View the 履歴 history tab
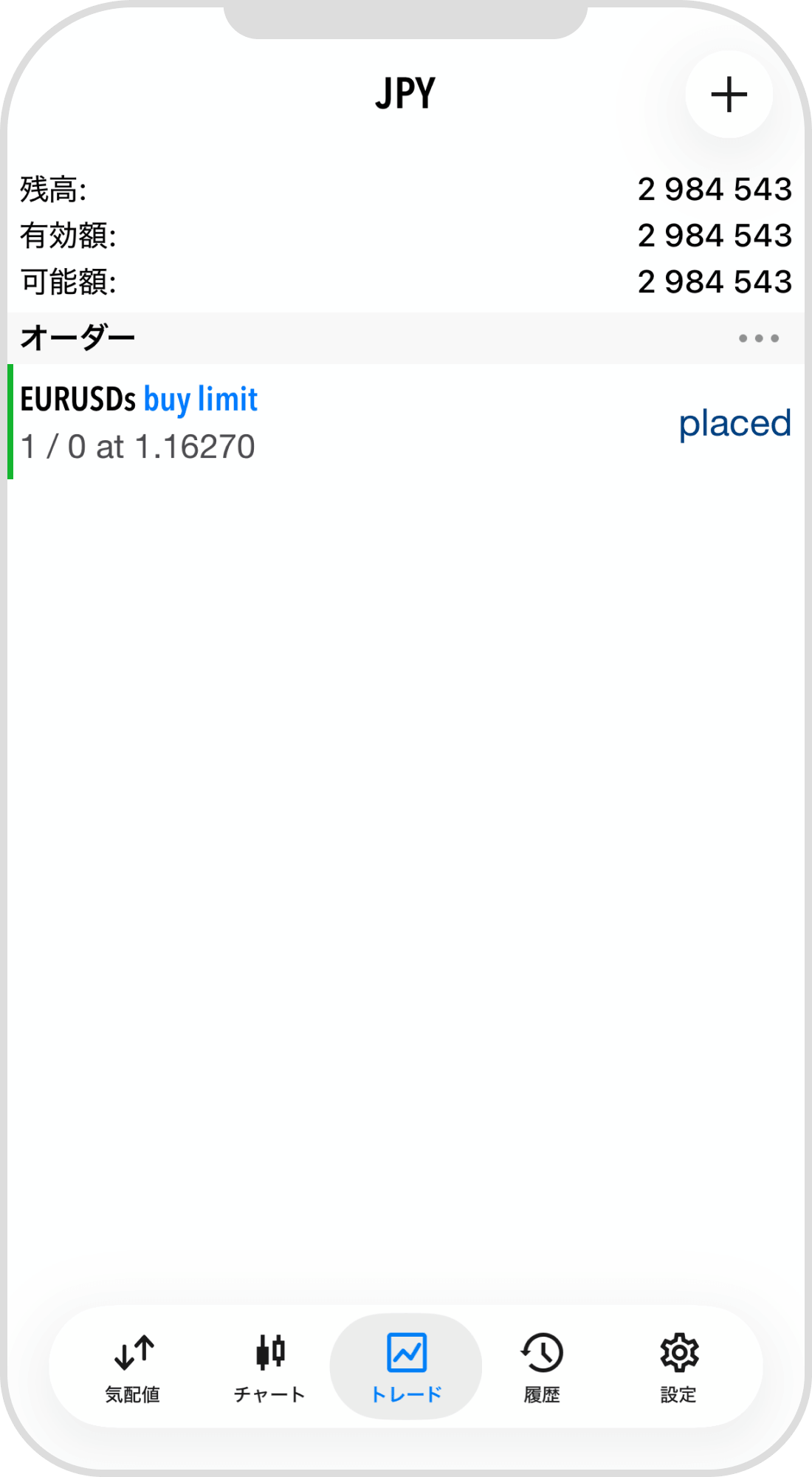The image size is (812, 1477). coord(542,1367)
